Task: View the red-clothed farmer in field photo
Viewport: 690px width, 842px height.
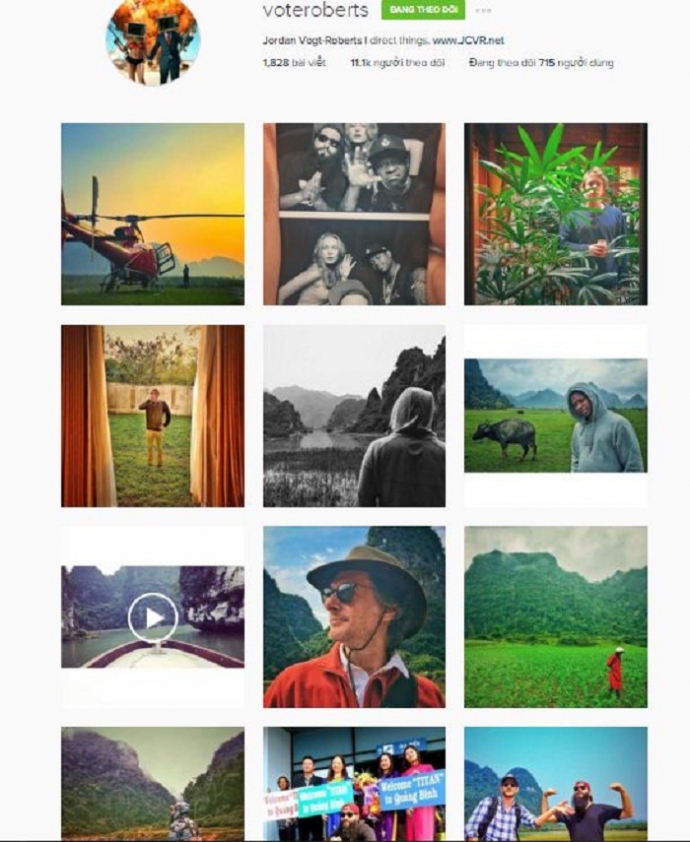Action: pyautogui.click(x=555, y=617)
